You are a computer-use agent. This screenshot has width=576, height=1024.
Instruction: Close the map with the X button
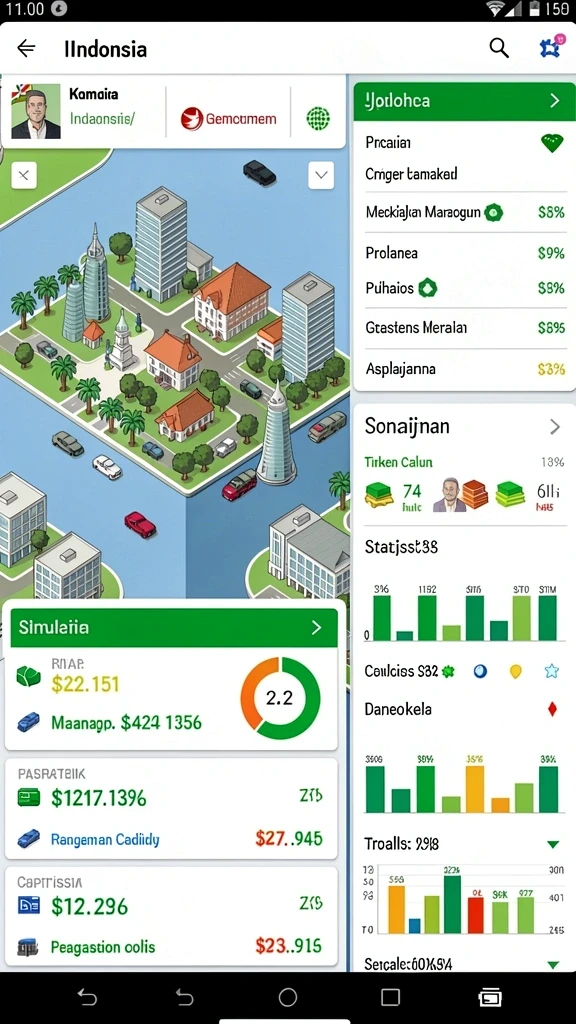tap(24, 175)
